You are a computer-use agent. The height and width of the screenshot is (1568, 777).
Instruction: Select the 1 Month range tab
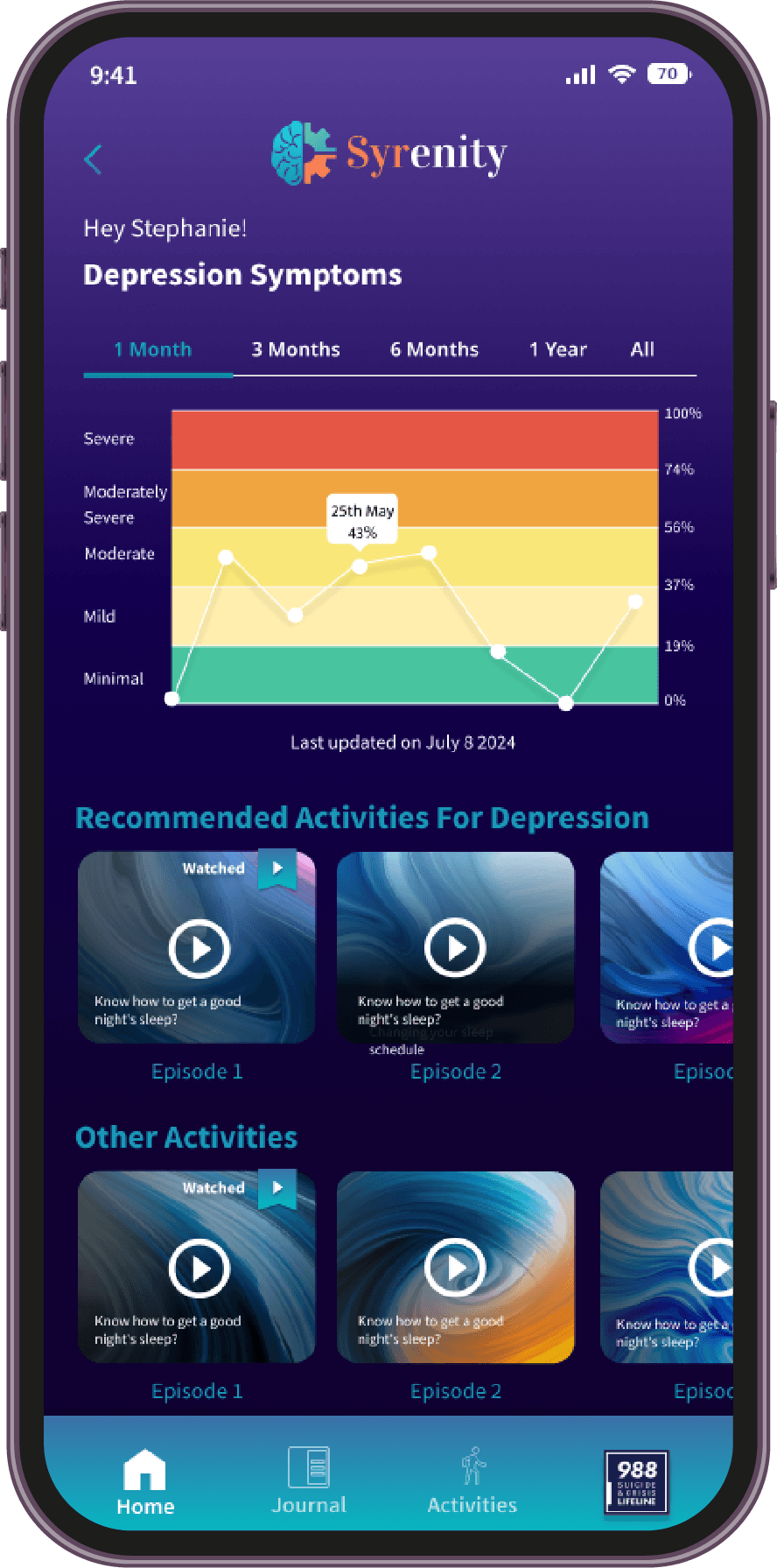pos(152,349)
